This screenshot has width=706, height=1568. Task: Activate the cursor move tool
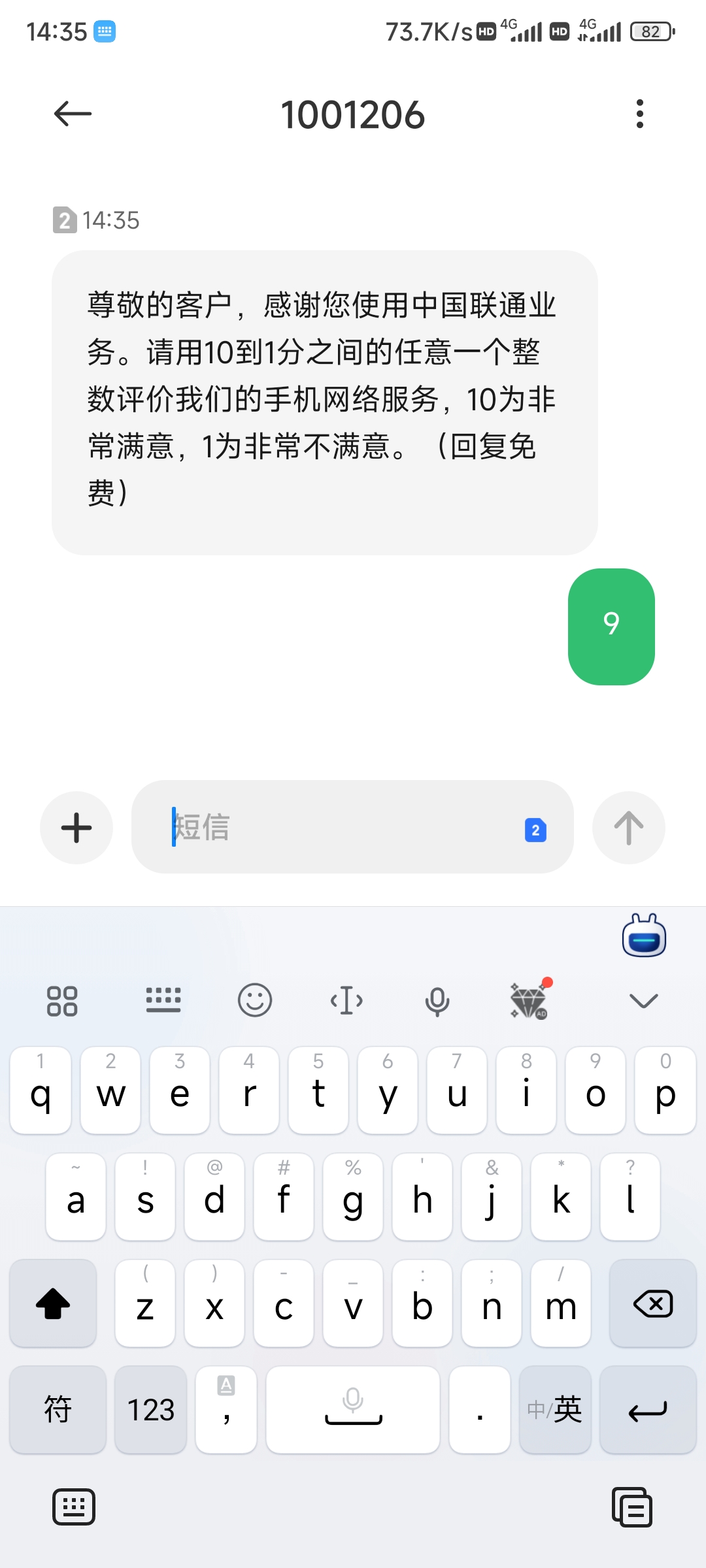point(346,1000)
